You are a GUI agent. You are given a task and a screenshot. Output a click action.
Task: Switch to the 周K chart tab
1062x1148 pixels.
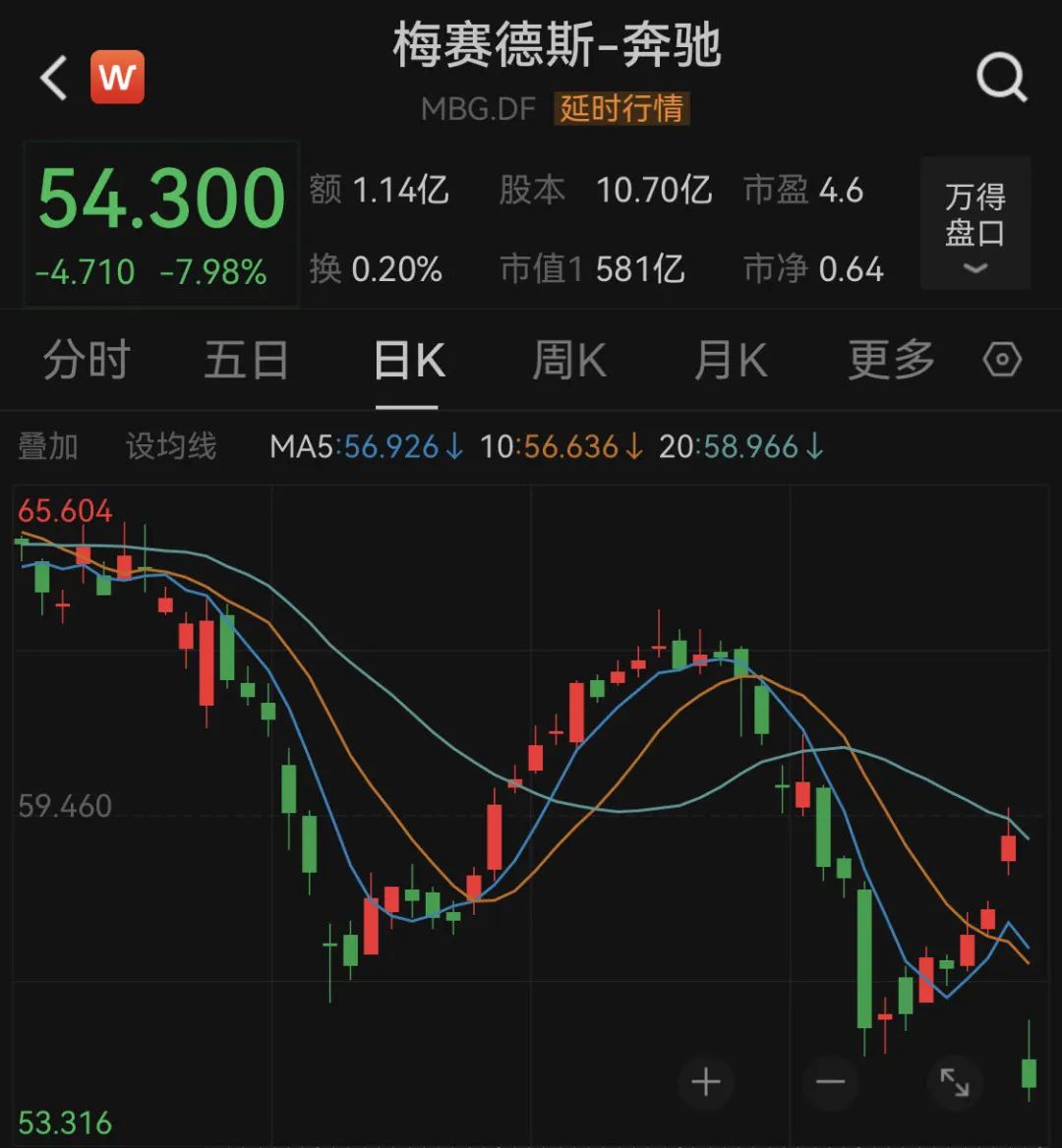click(x=568, y=361)
